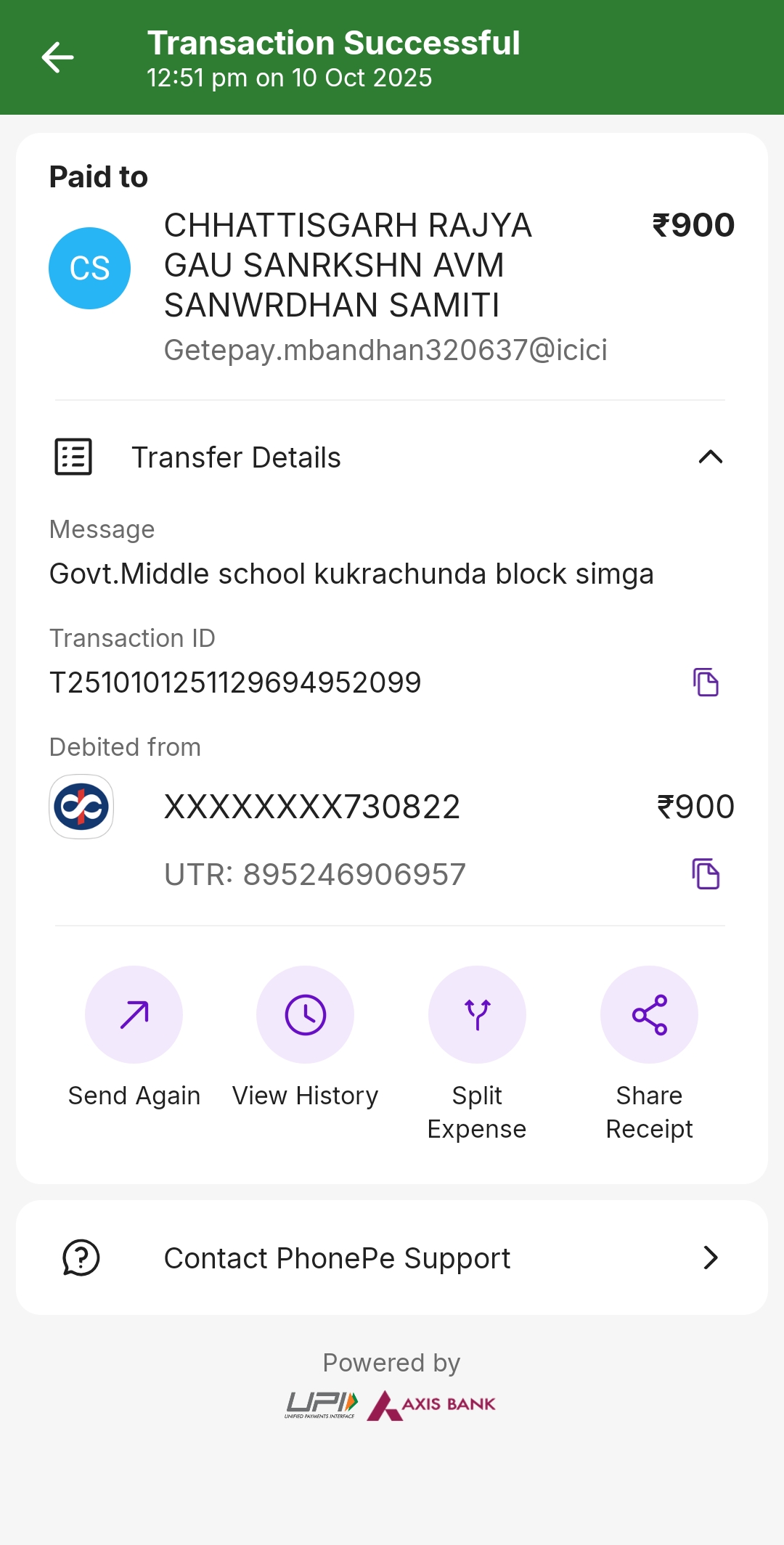The height and width of the screenshot is (1545, 784).
Task: Go back using the top arrow
Action: point(58,57)
